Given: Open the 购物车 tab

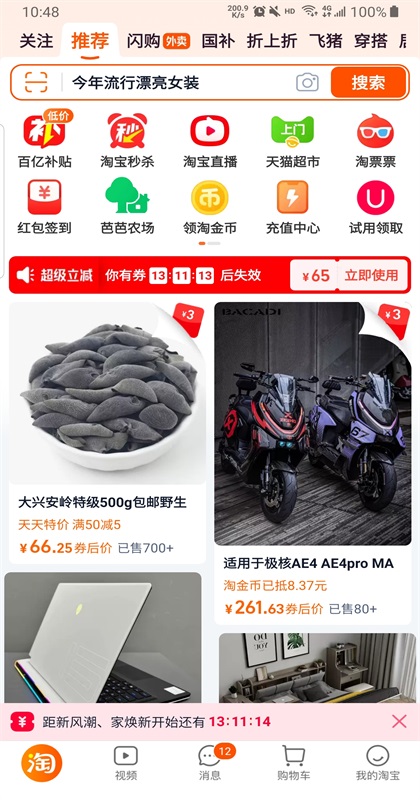Looking at the screenshot, I should [293, 763].
